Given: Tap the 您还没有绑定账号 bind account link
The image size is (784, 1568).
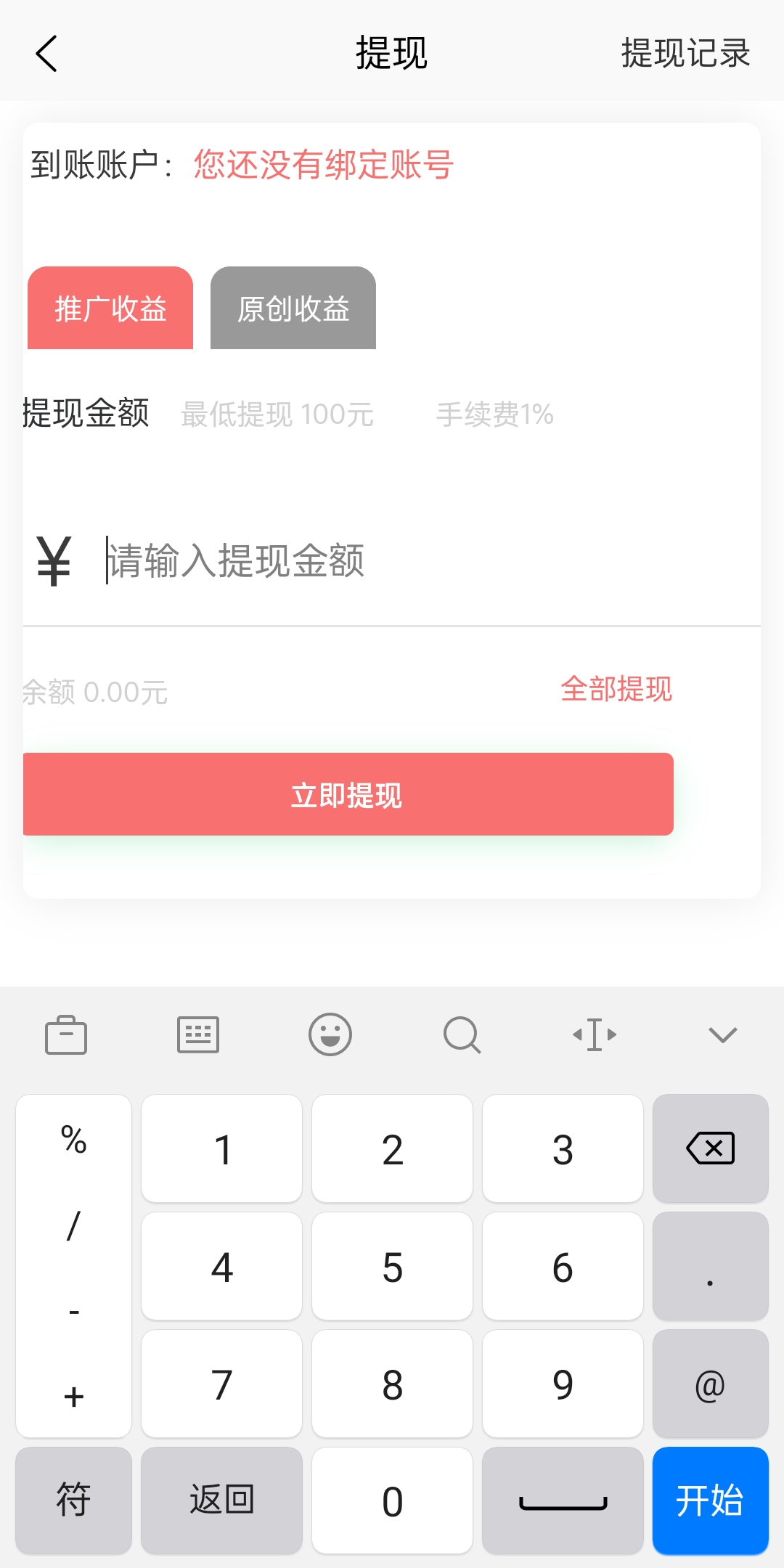Looking at the screenshot, I should (x=324, y=165).
